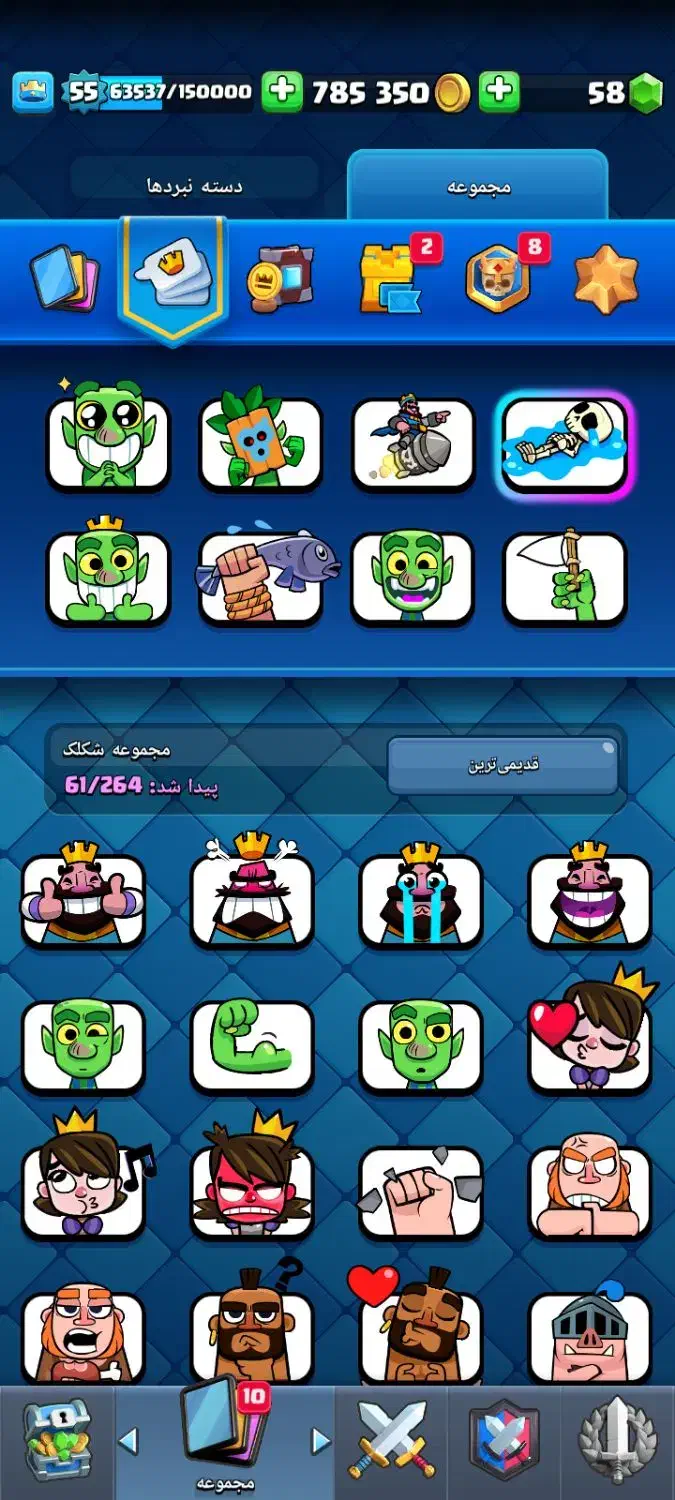Open the king crown profile icon

point(32,93)
